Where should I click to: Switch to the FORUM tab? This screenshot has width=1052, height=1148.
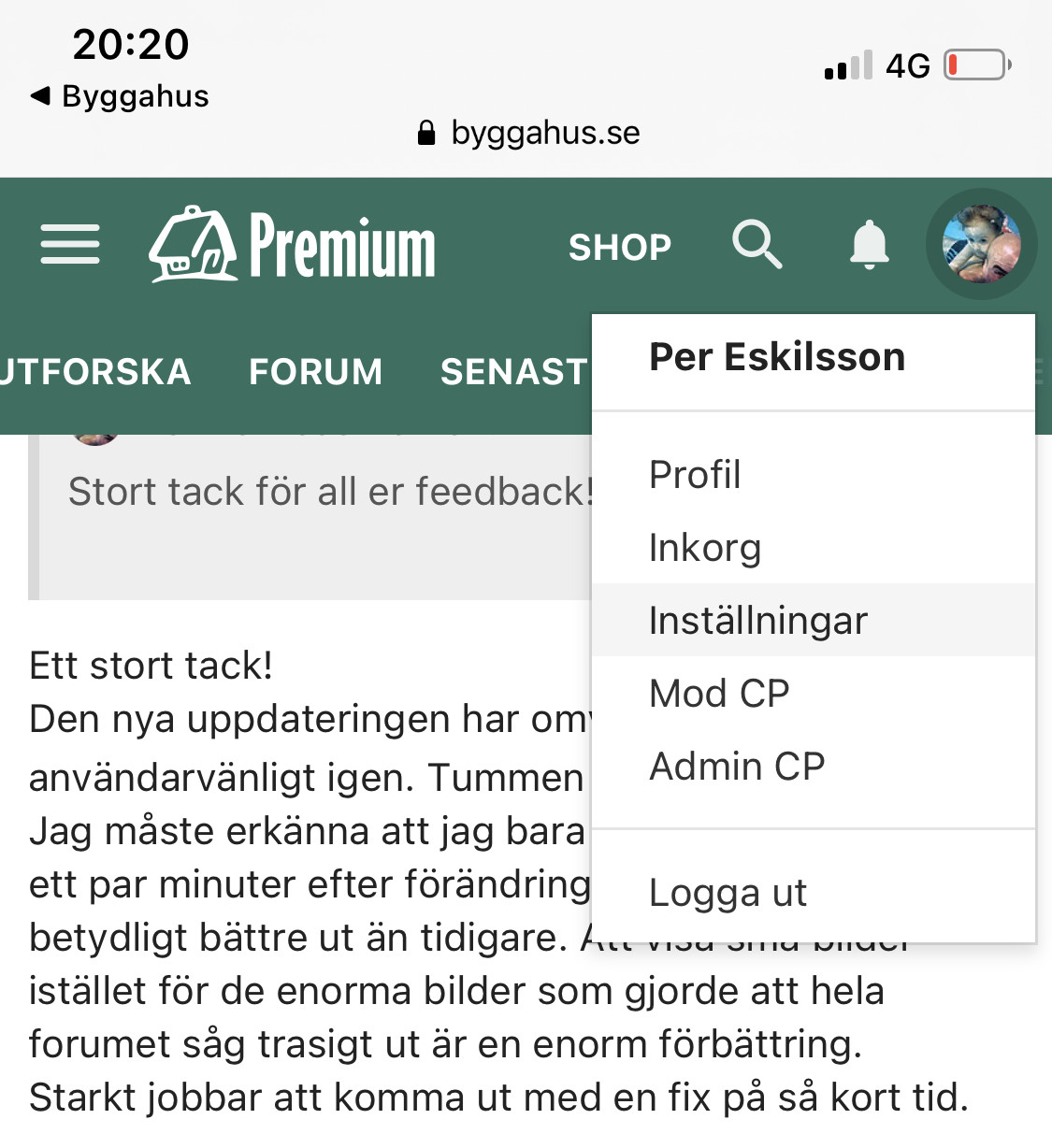point(316,372)
